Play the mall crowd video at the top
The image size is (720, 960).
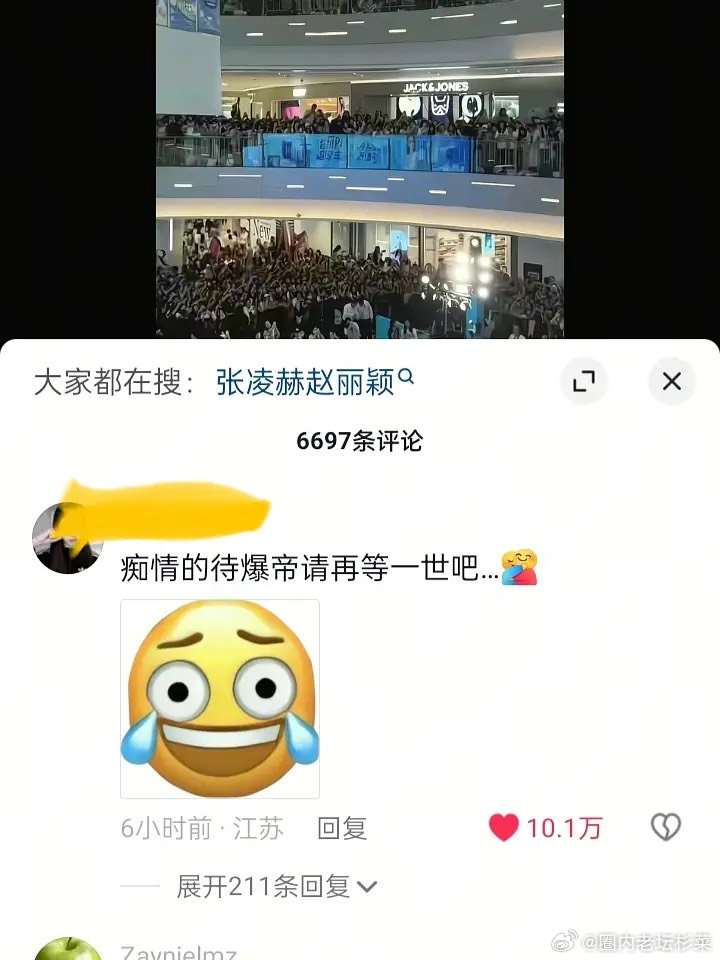(x=360, y=170)
